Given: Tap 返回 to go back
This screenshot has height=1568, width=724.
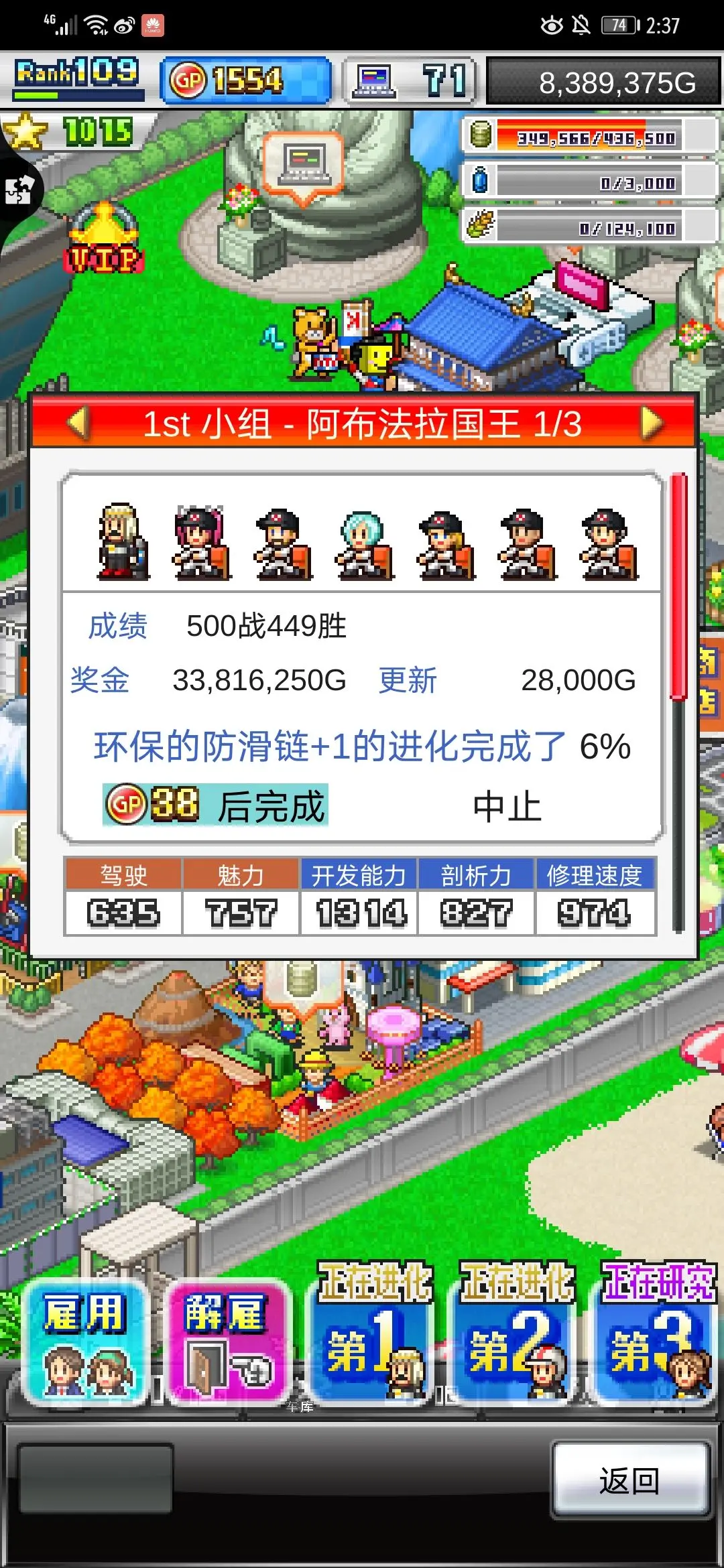Looking at the screenshot, I should [x=629, y=1480].
